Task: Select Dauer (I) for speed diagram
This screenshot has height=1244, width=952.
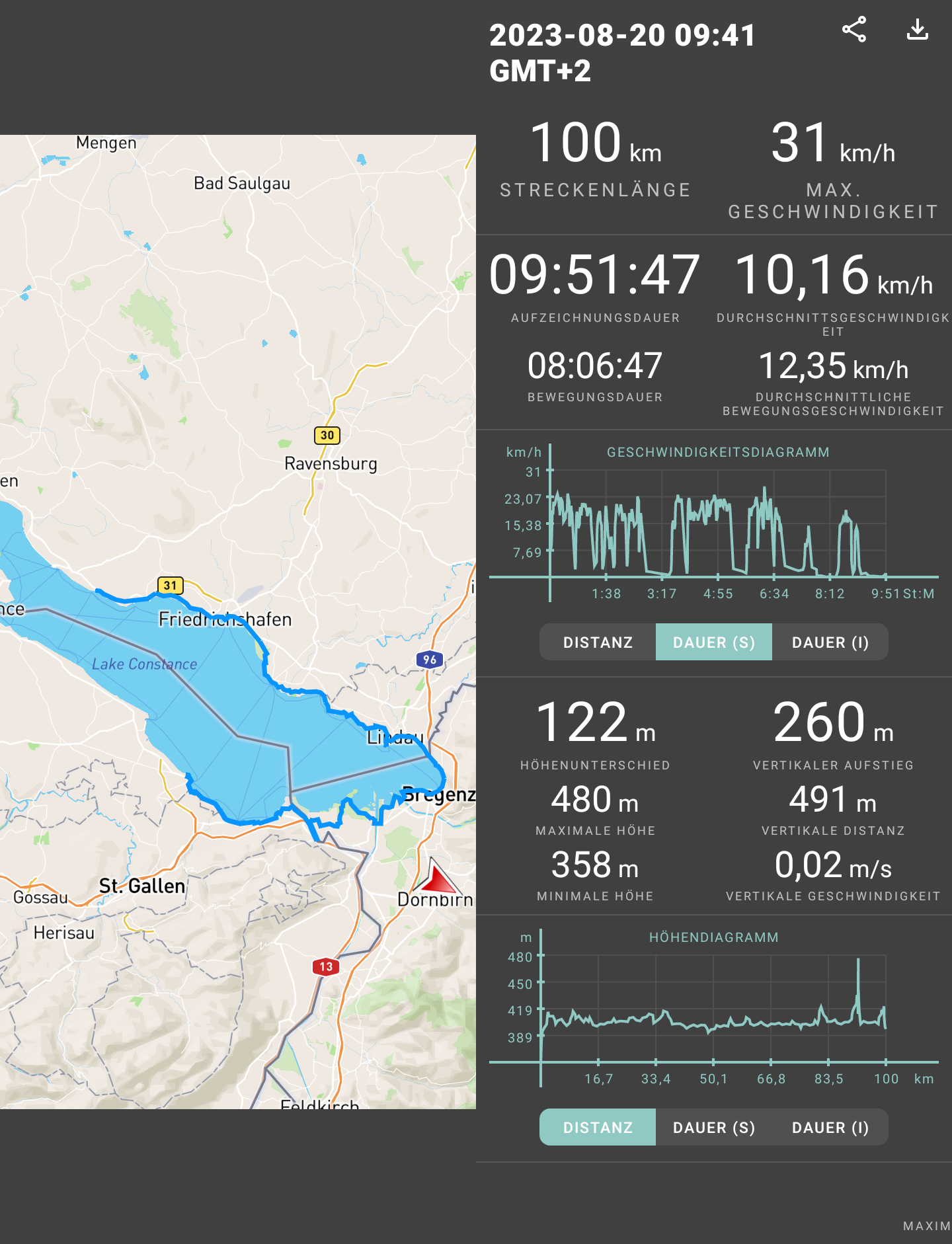Action: (830, 642)
